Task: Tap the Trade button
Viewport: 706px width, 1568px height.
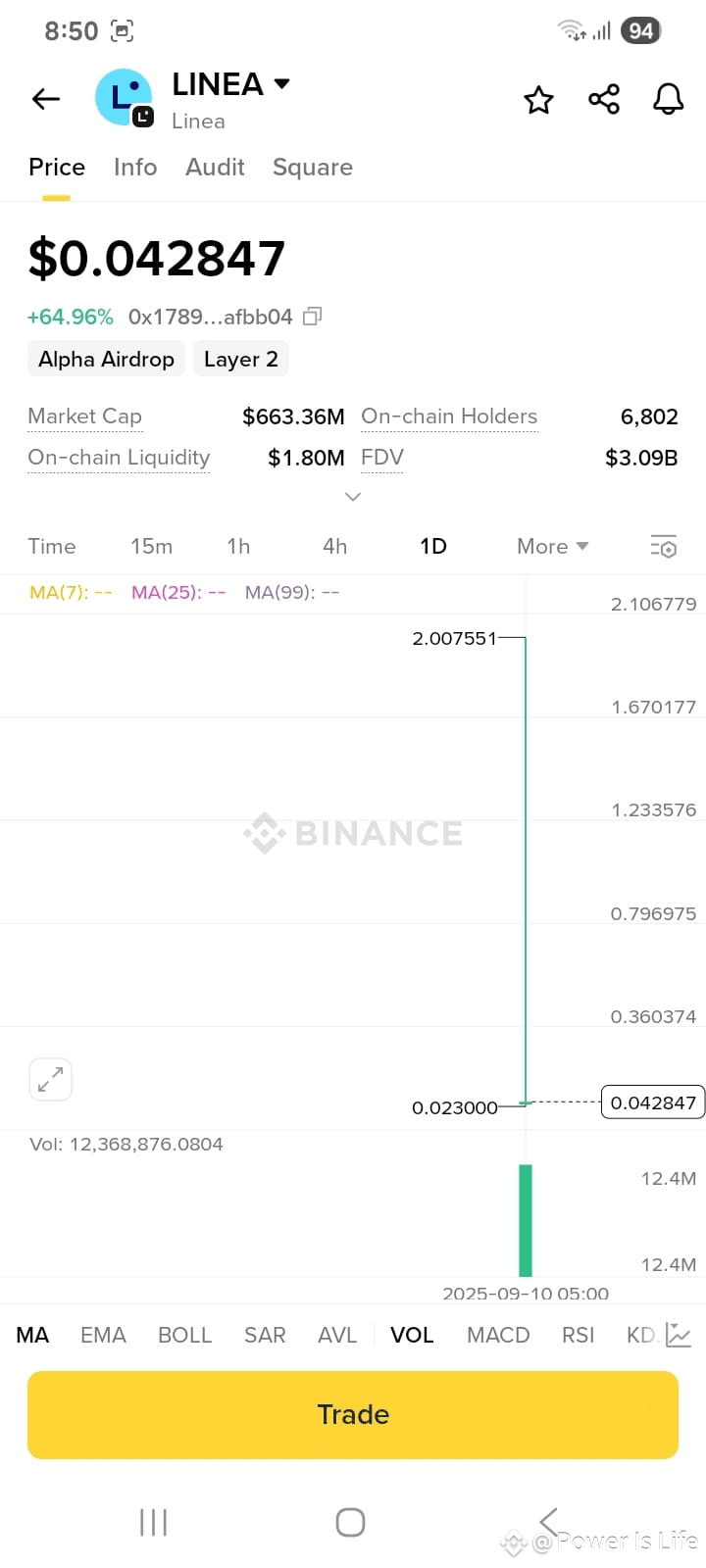Action: tap(353, 1414)
